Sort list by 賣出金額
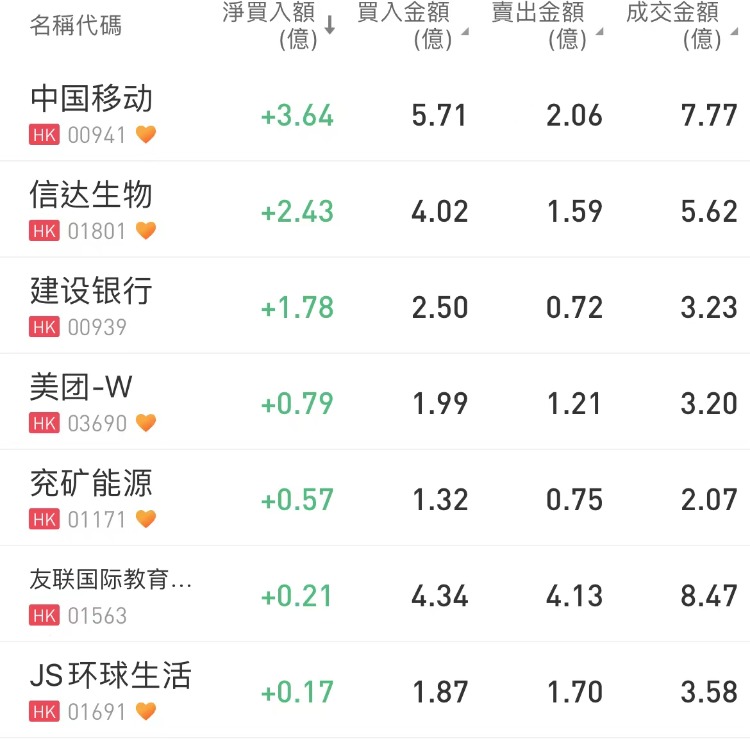The image size is (750, 739). (546, 25)
